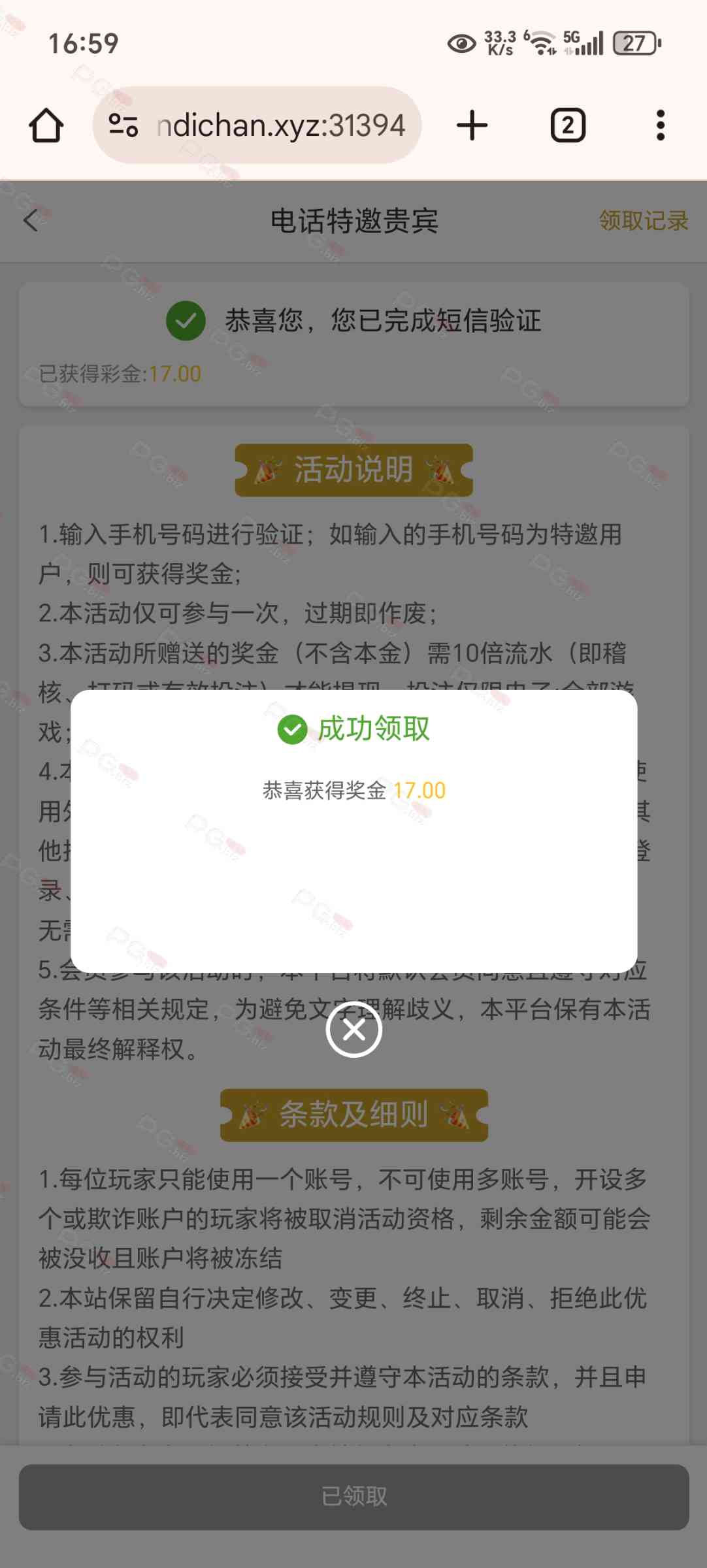View site info icon in address bar
The width and height of the screenshot is (707, 1568).
pyautogui.click(x=123, y=125)
